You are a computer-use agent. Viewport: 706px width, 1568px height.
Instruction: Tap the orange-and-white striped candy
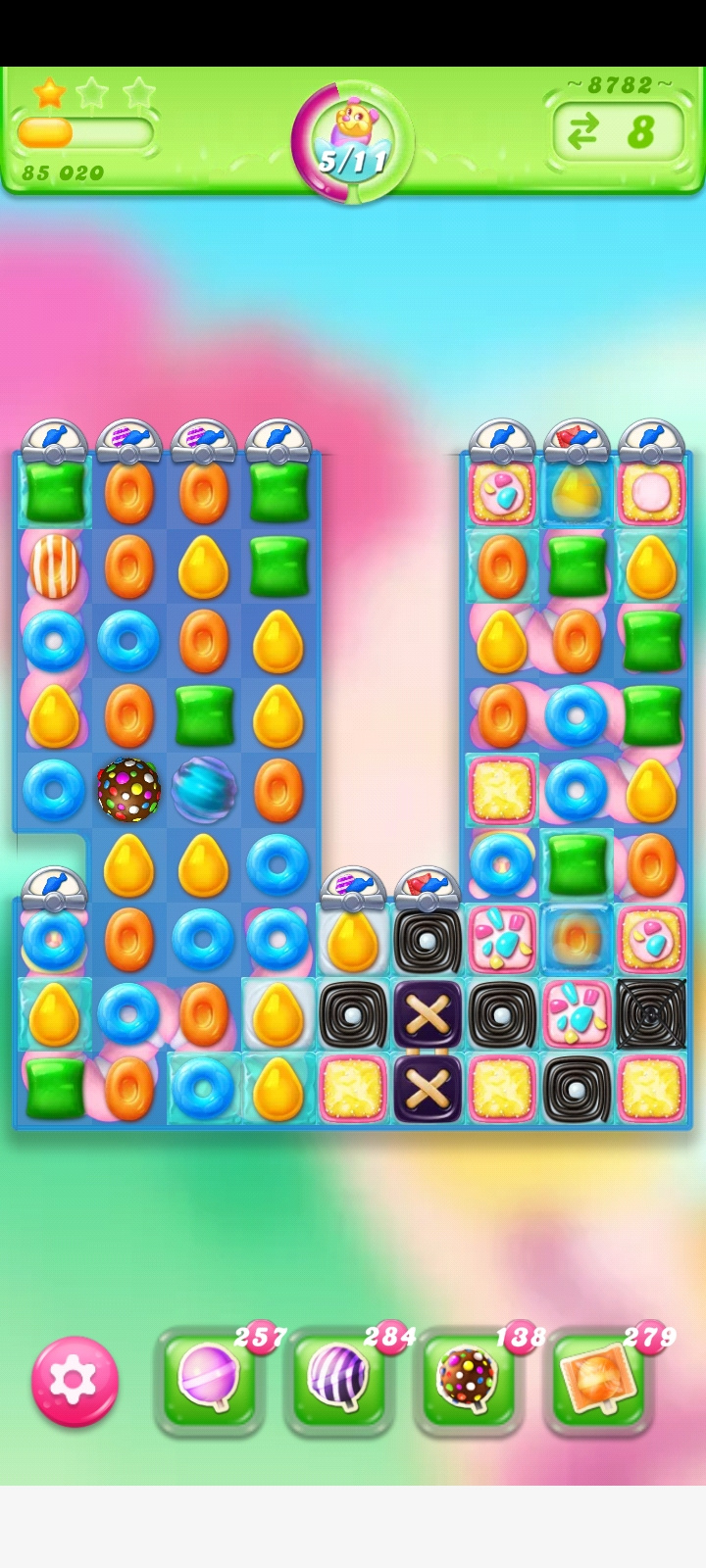pos(54,565)
